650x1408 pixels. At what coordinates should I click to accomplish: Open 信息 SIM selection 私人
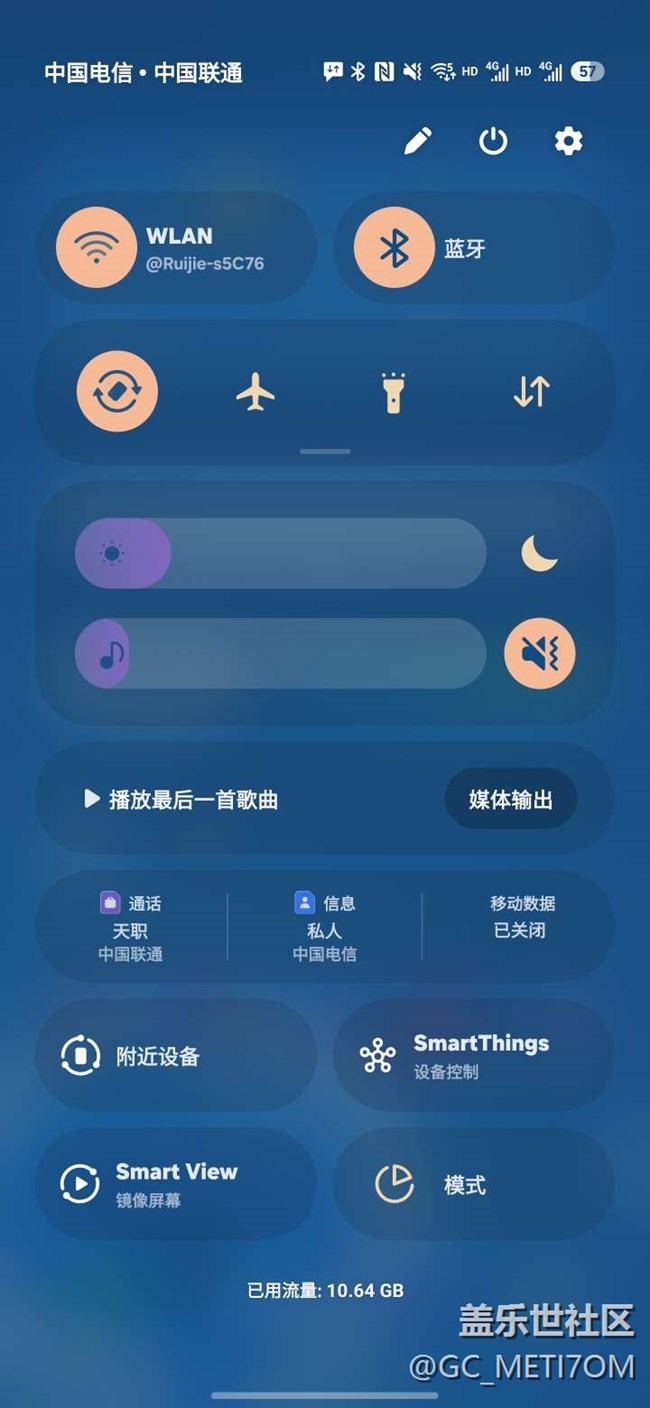(x=325, y=927)
